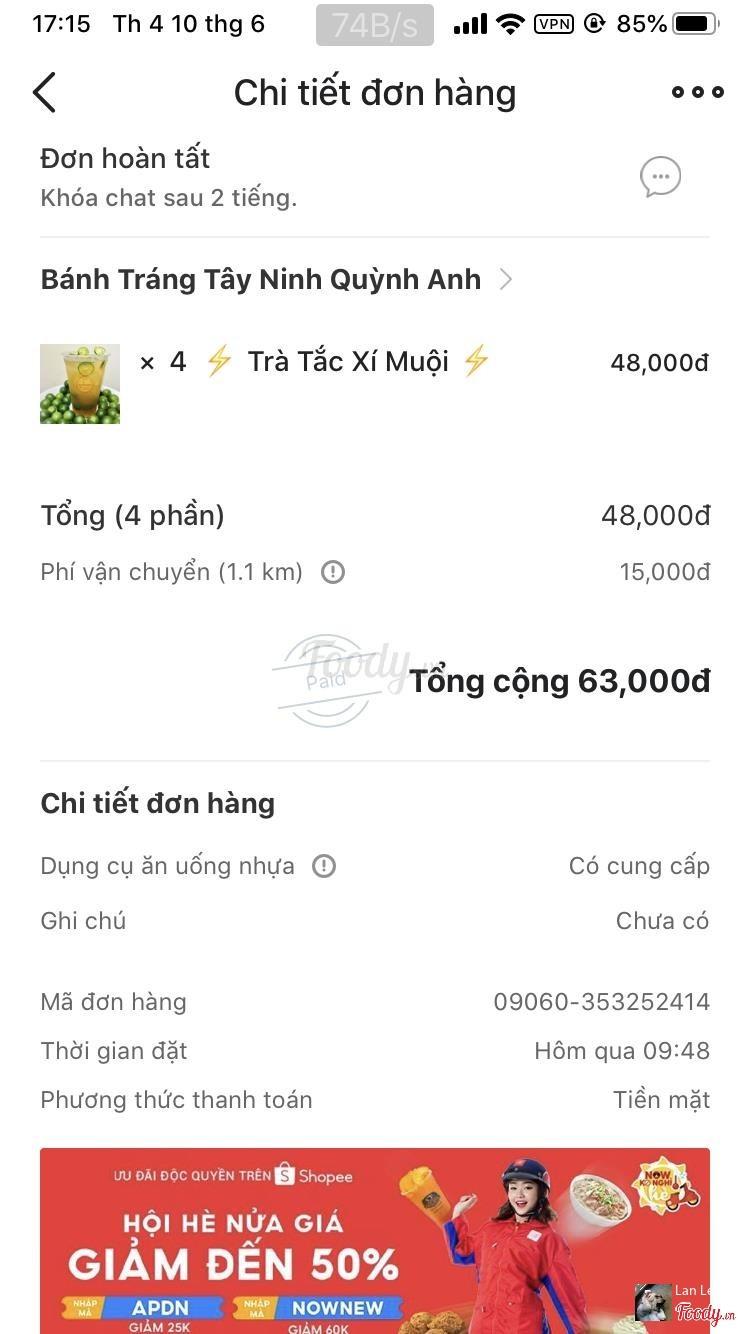Open the chat bubble icon
Viewport: 750px width, 1334px height.
point(660,177)
